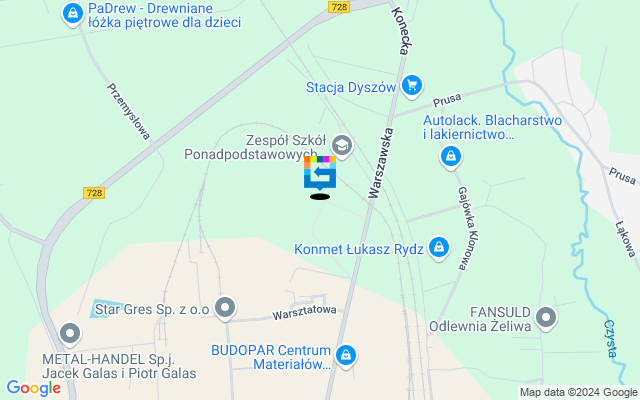Screen dimensions: 640x400
Task: Open the Stacja Dyszów shop pin
Action: click(x=410, y=86)
